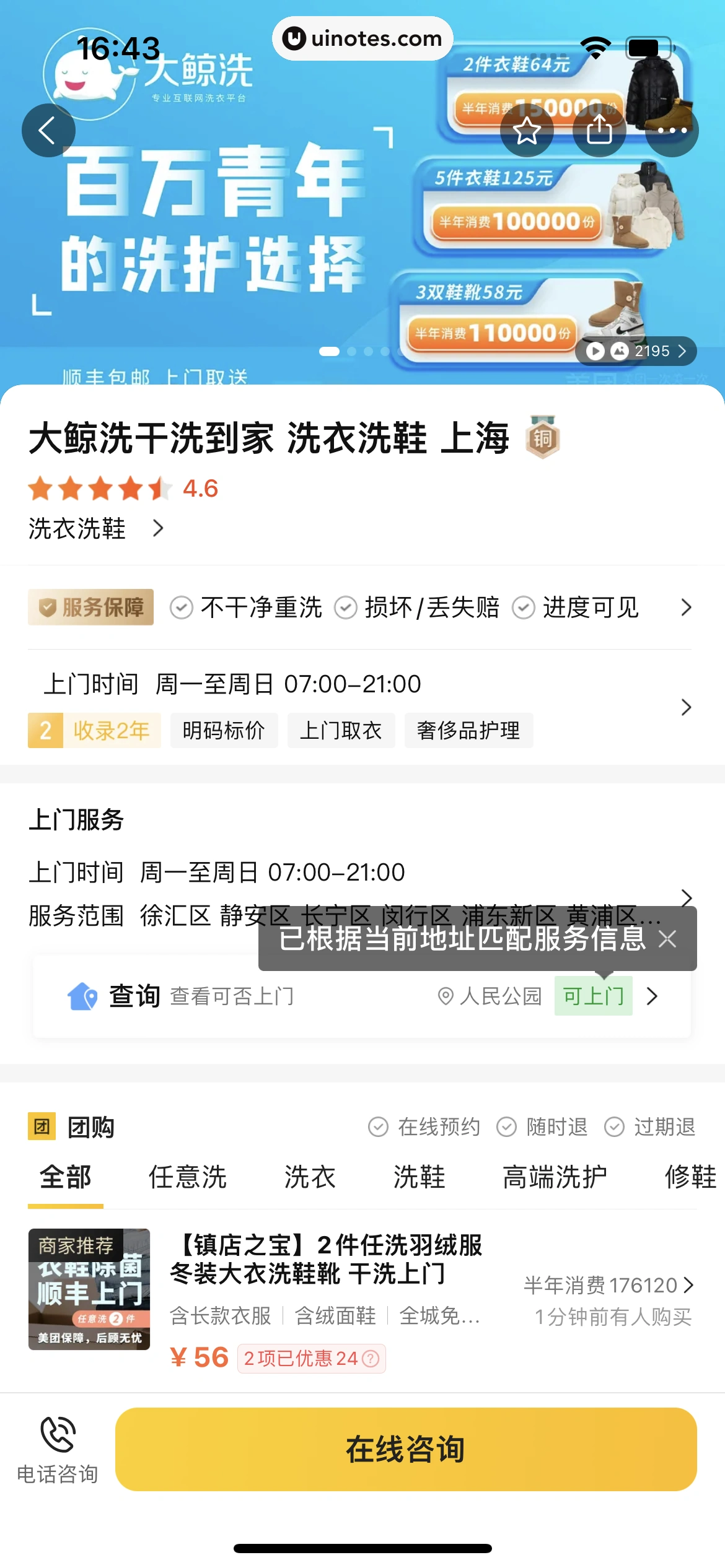725x1568 pixels.
Task: Click the back arrow at top left
Action: pyautogui.click(x=48, y=130)
